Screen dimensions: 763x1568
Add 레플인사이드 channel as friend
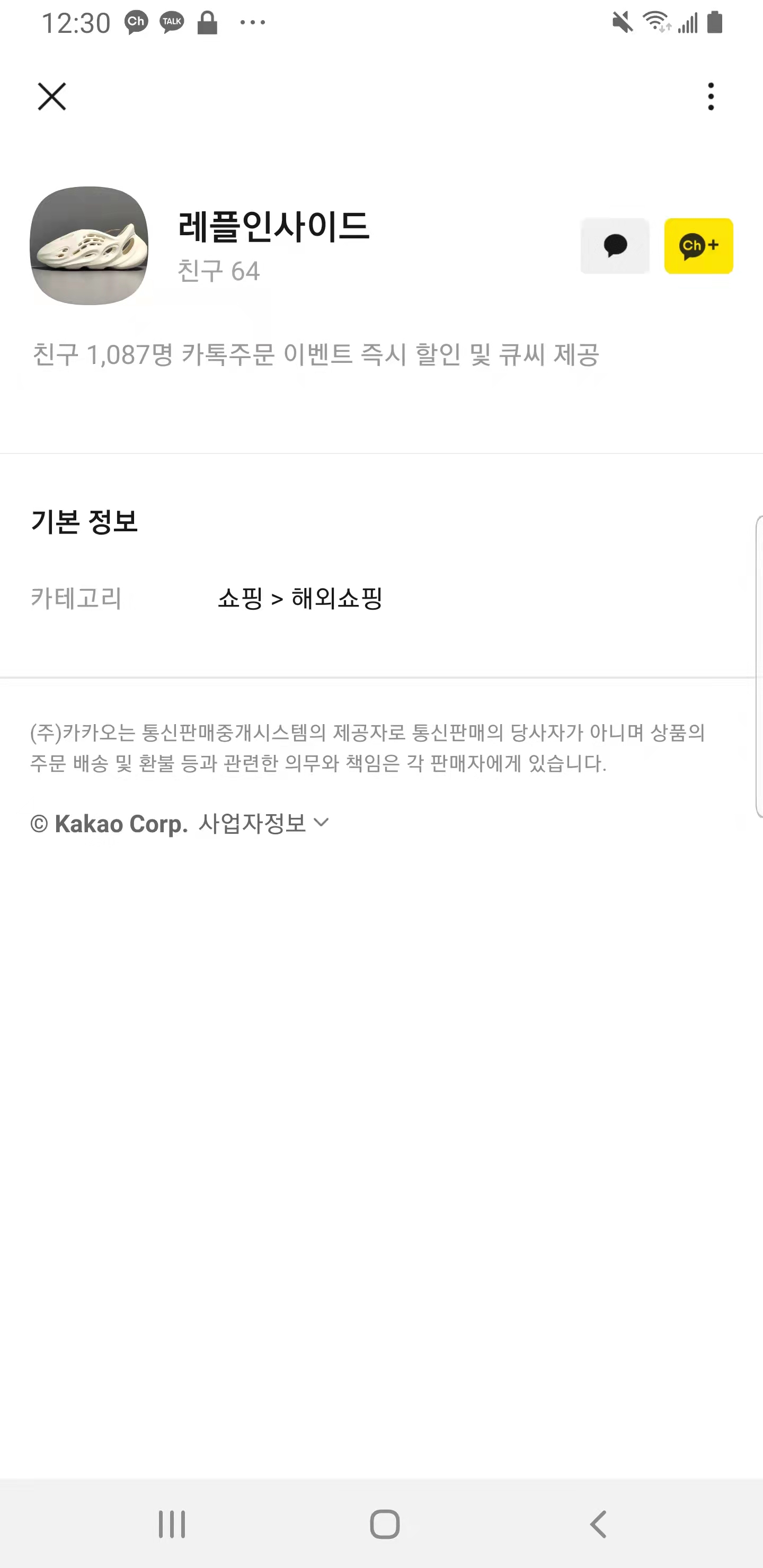(698, 246)
